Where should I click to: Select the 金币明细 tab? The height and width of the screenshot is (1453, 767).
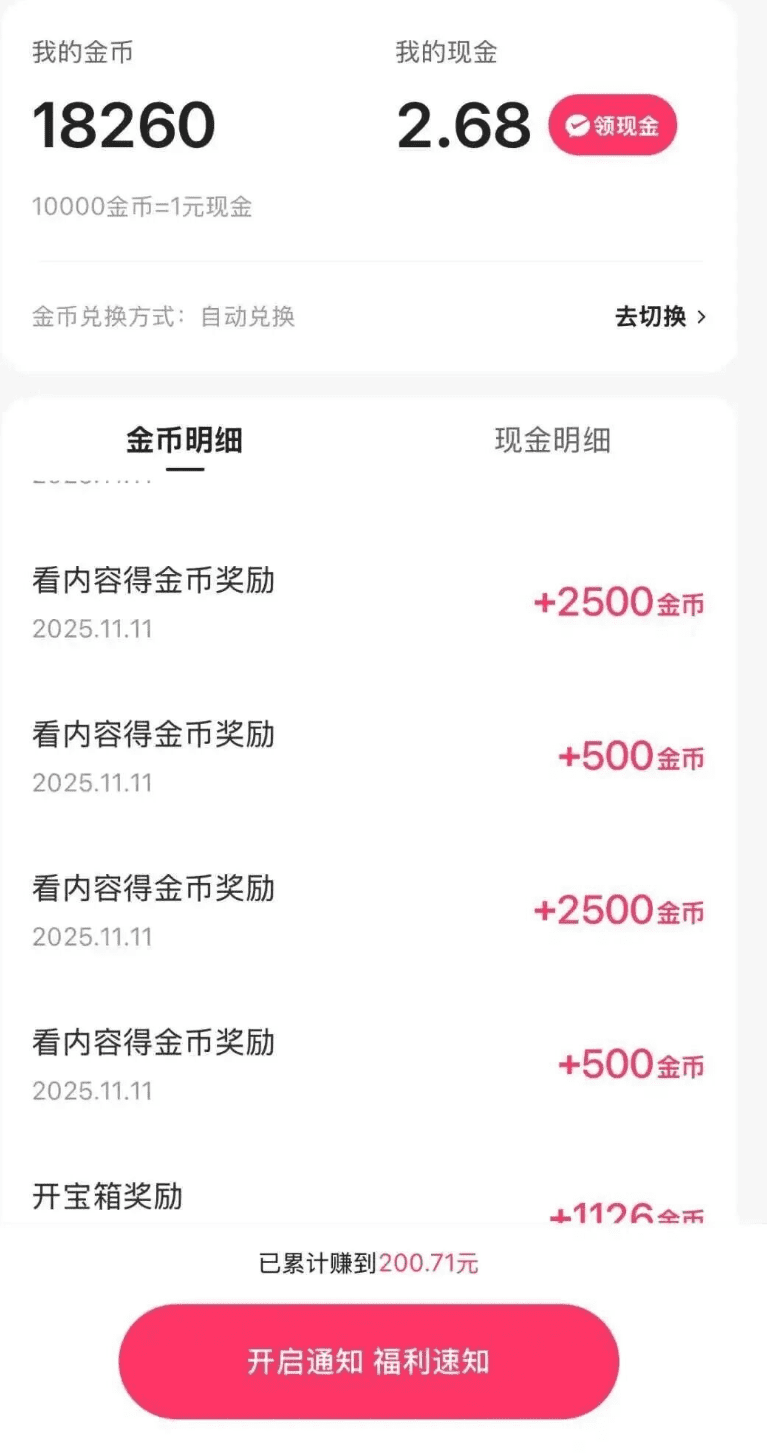pos(184,440)
